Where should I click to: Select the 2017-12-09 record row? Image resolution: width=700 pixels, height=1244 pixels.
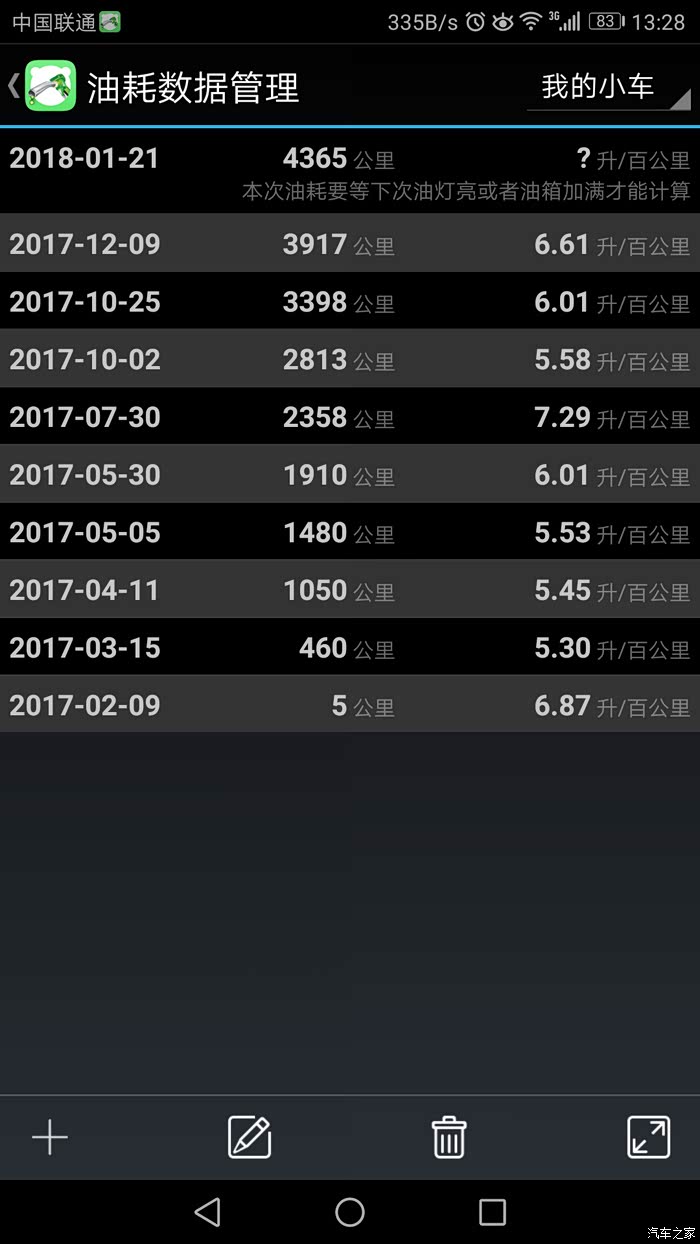coord(350,244)
